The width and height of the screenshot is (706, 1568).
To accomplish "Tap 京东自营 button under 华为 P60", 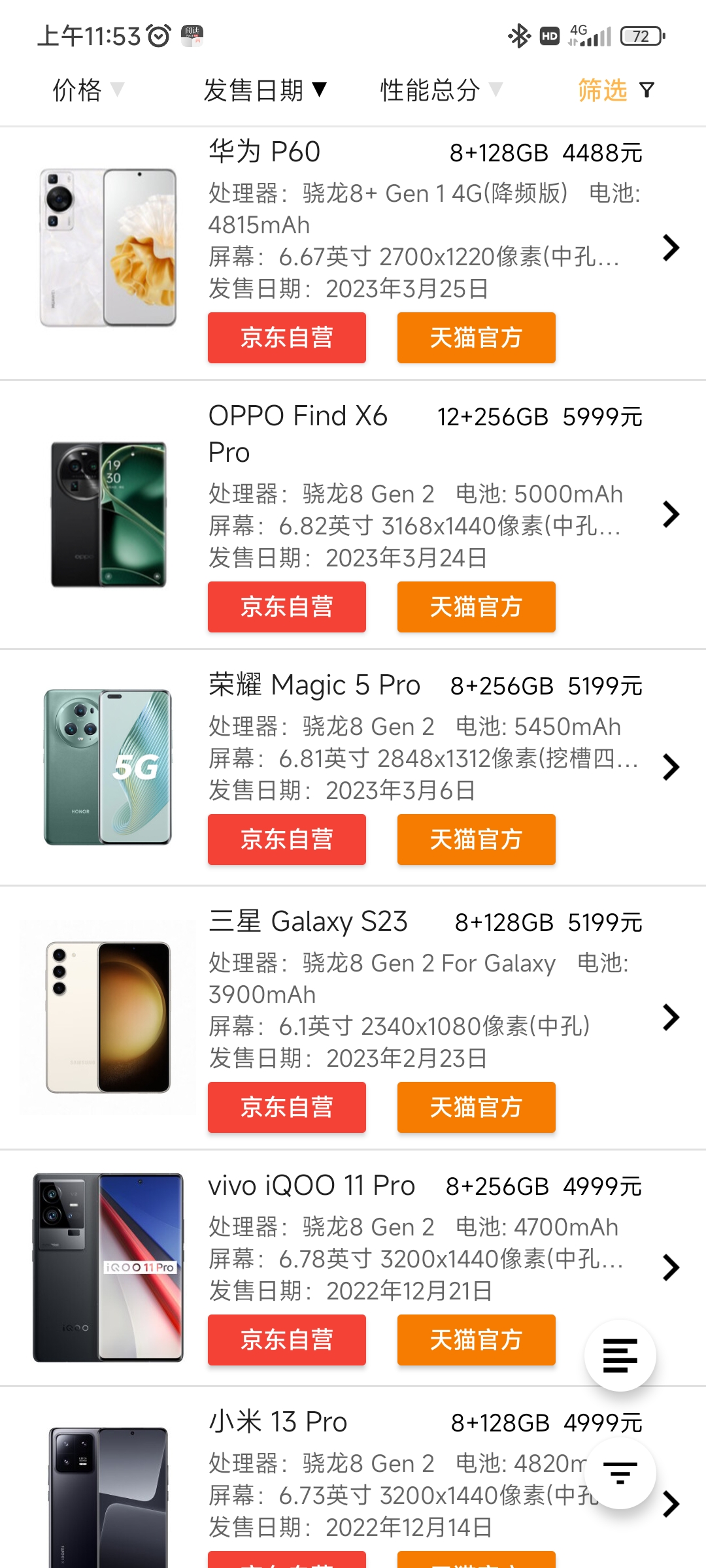I will click(x=286, y=338).
